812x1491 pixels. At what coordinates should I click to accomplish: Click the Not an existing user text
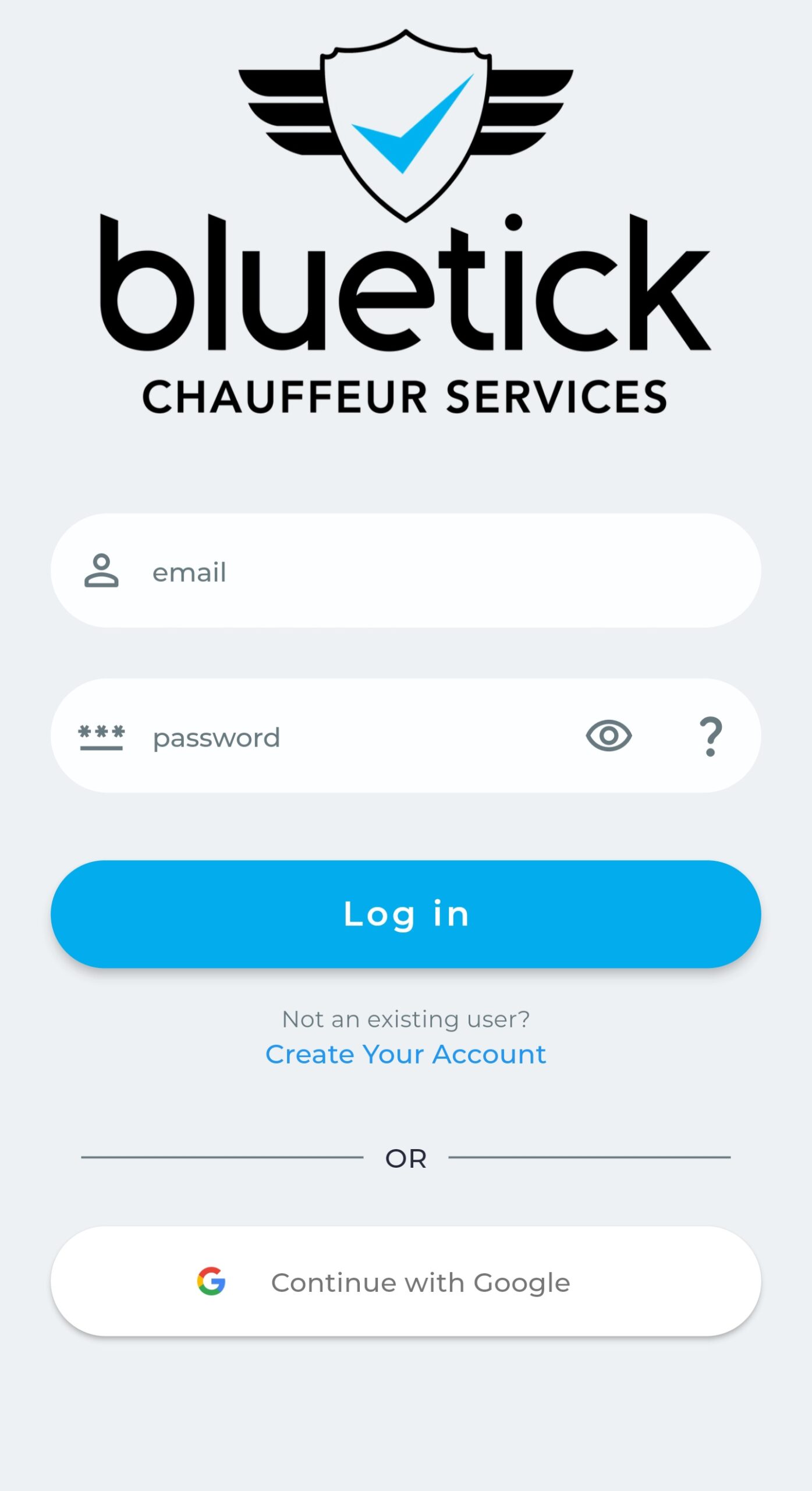pos(406,1019)
